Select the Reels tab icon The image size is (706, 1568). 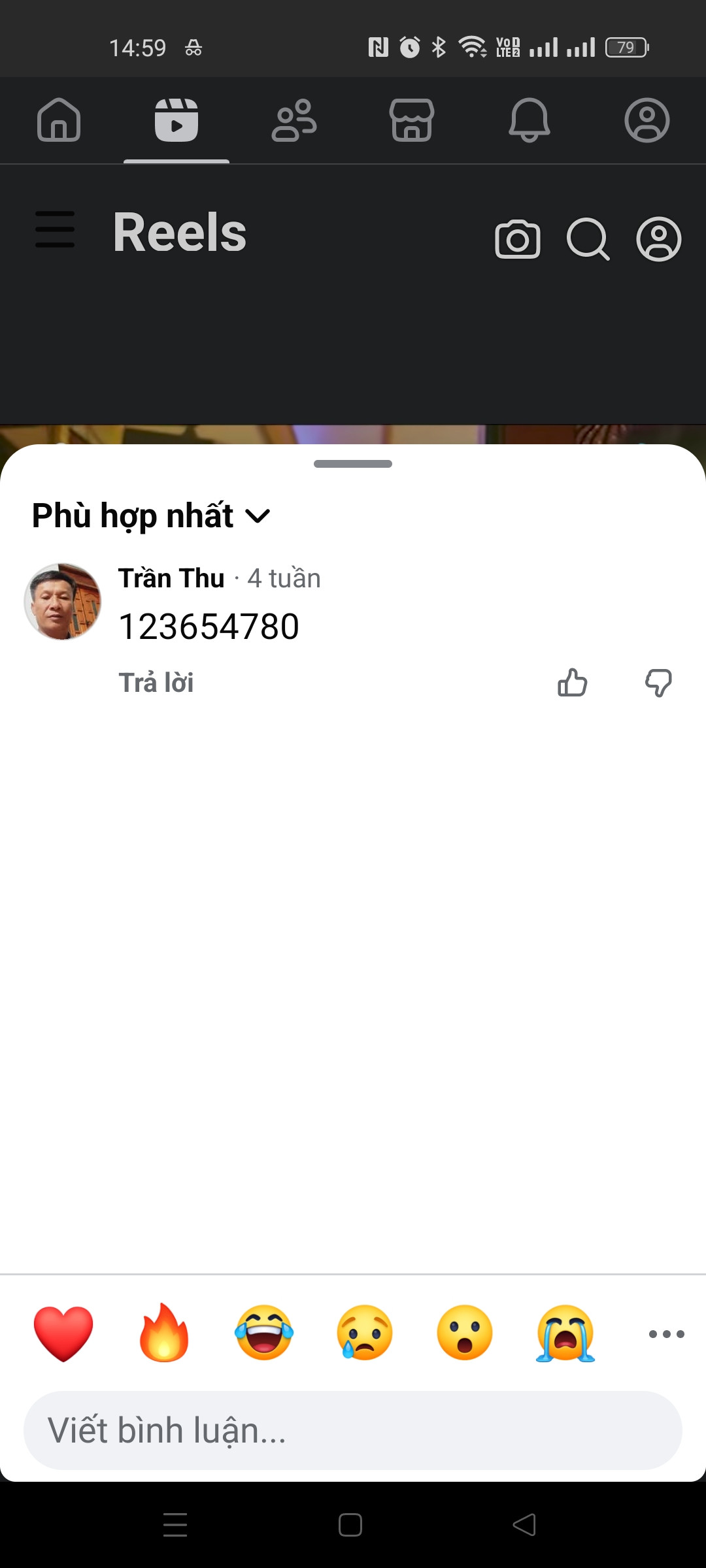pyautogui.click(x=175, y=121)
